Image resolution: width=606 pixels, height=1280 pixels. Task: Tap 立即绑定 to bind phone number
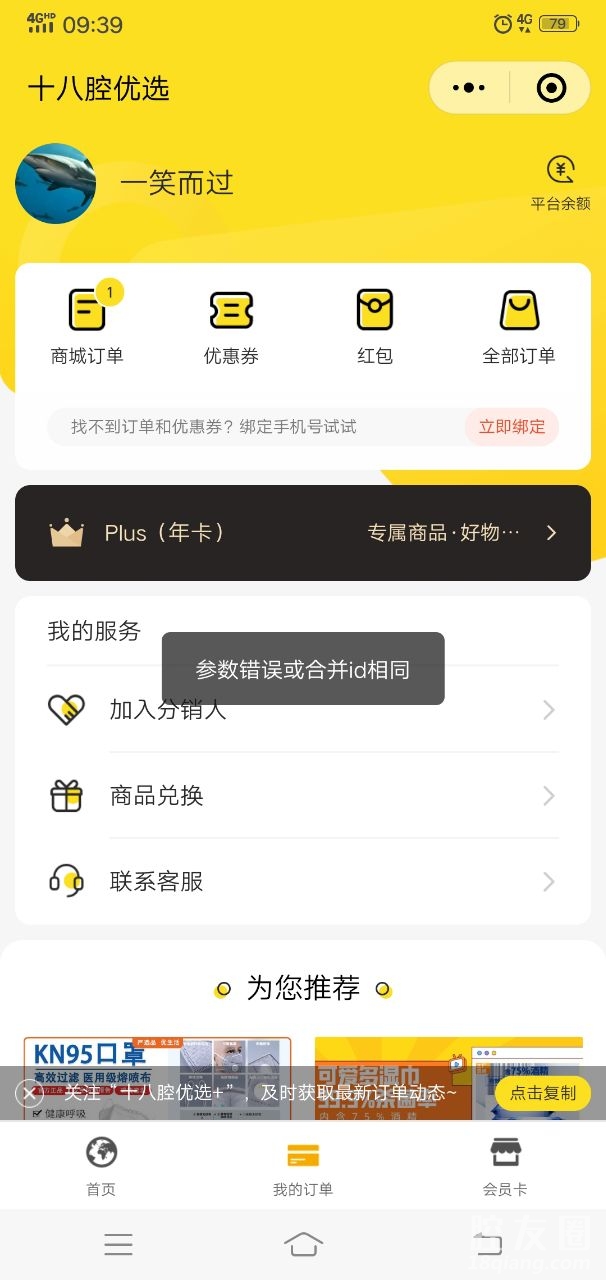coord(512,427)
